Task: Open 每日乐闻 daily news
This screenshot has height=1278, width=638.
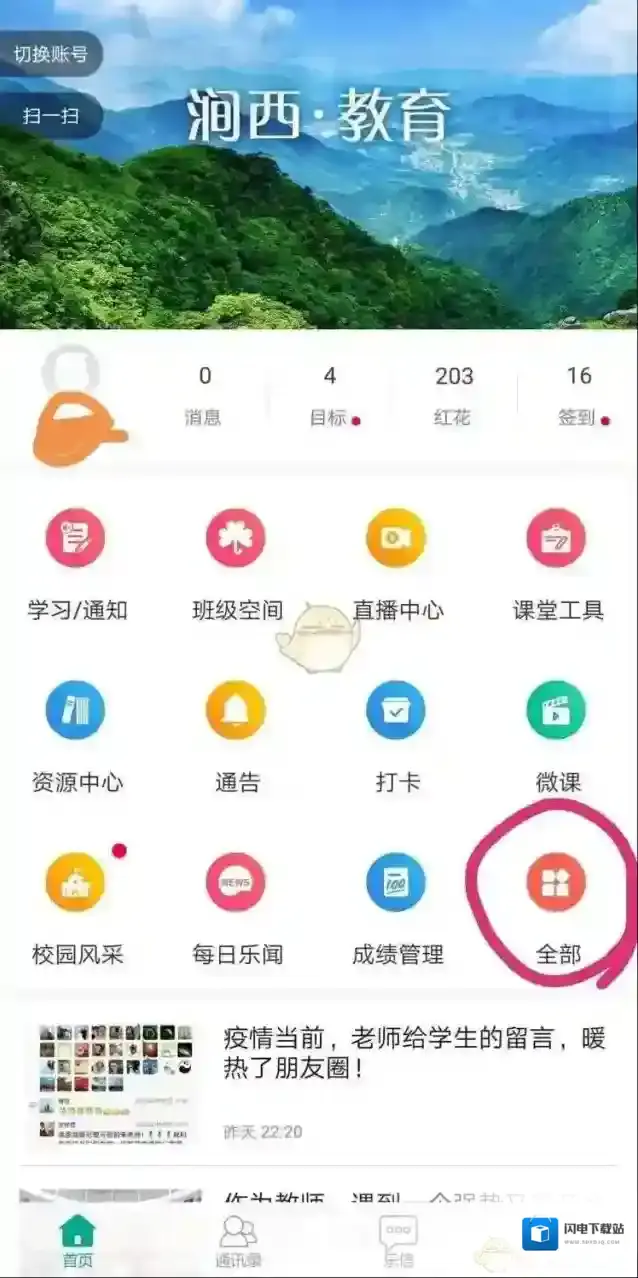Action: point(236,907)
